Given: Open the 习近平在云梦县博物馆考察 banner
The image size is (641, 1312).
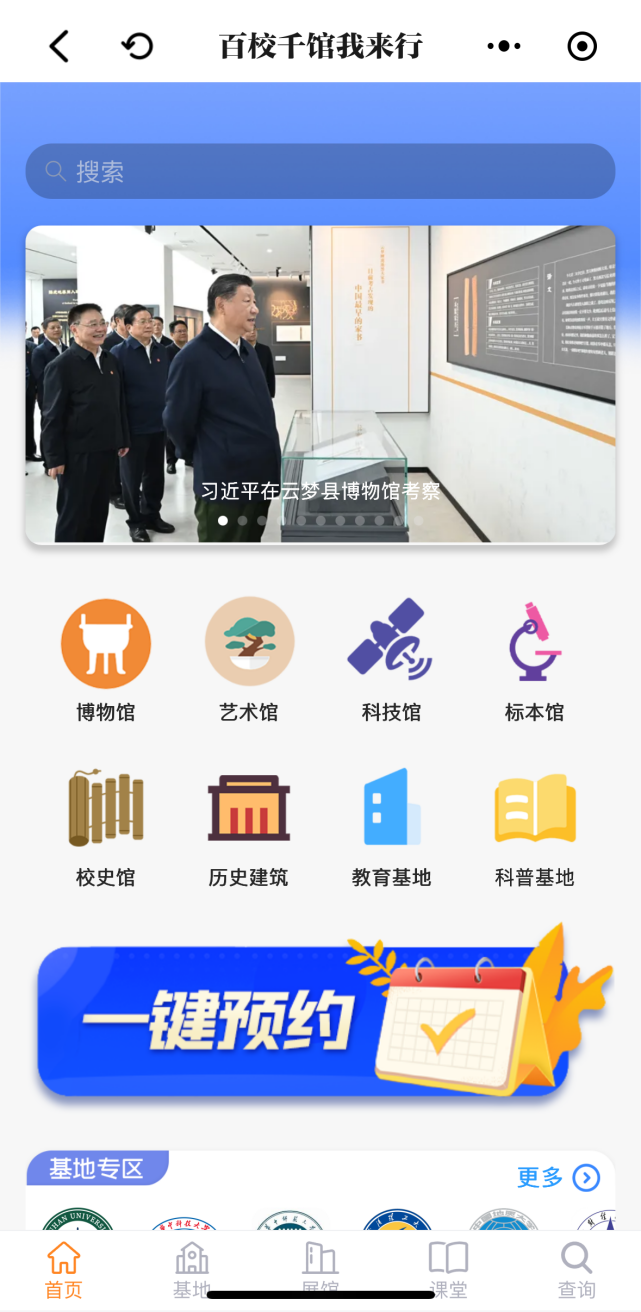Looking at the screenshot, I should (320, 384).
